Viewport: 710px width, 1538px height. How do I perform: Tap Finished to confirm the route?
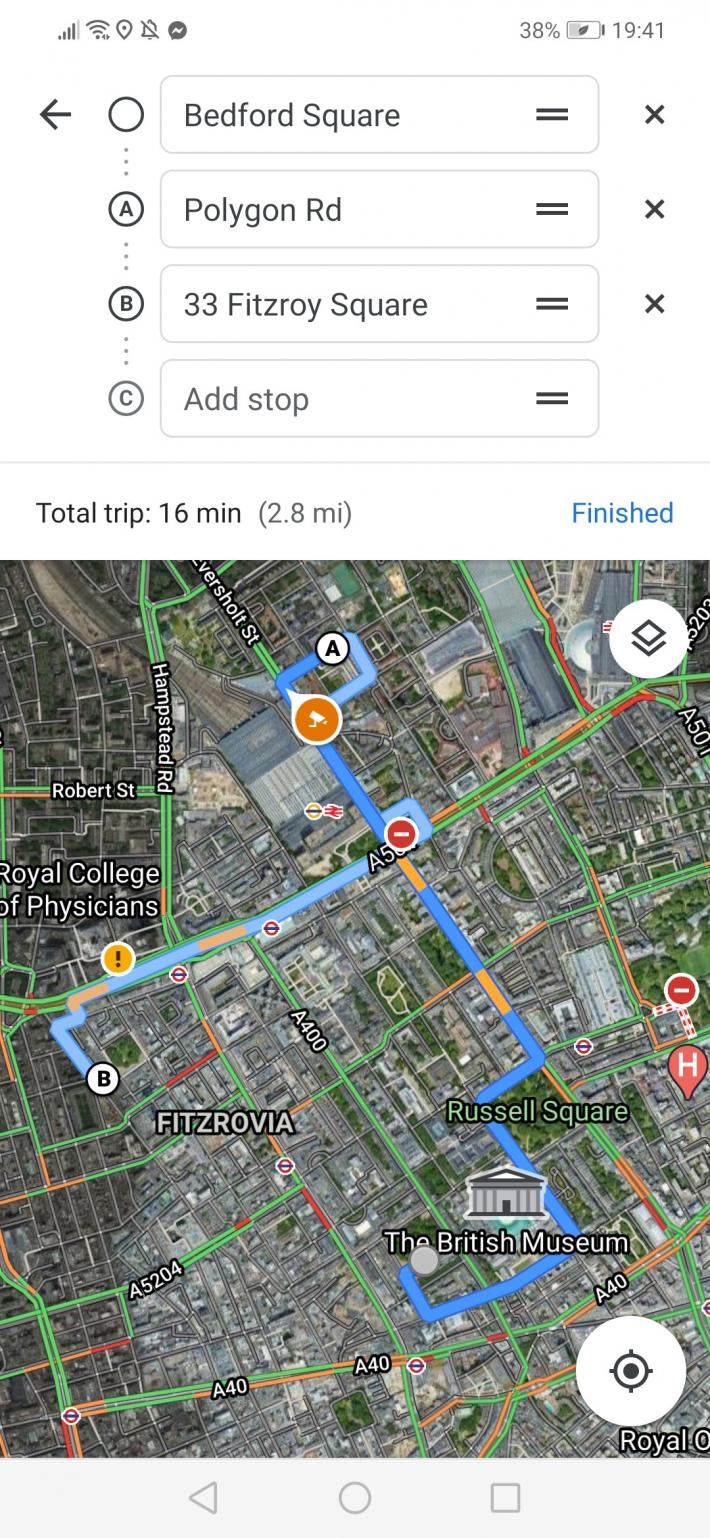click(x=622, y=513)
